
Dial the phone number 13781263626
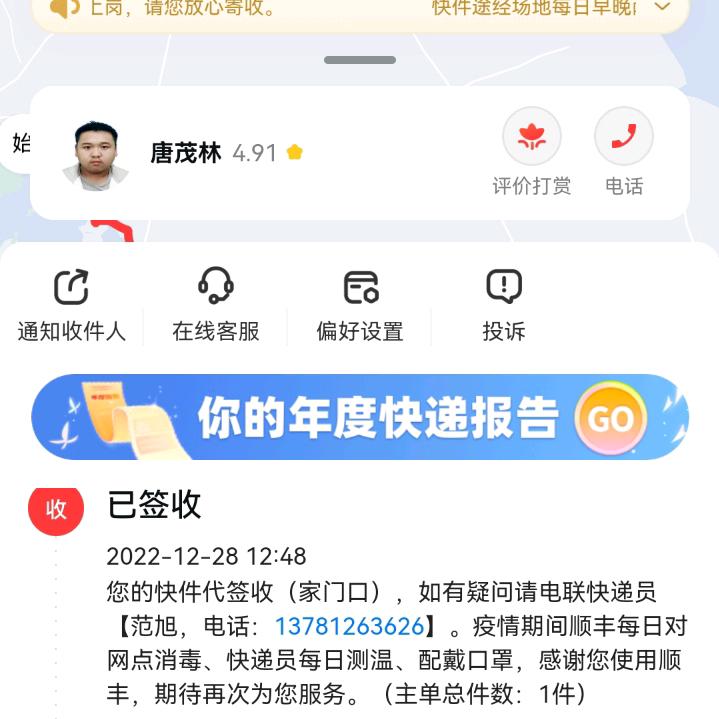pyautogui.click(x=349, y=627)
